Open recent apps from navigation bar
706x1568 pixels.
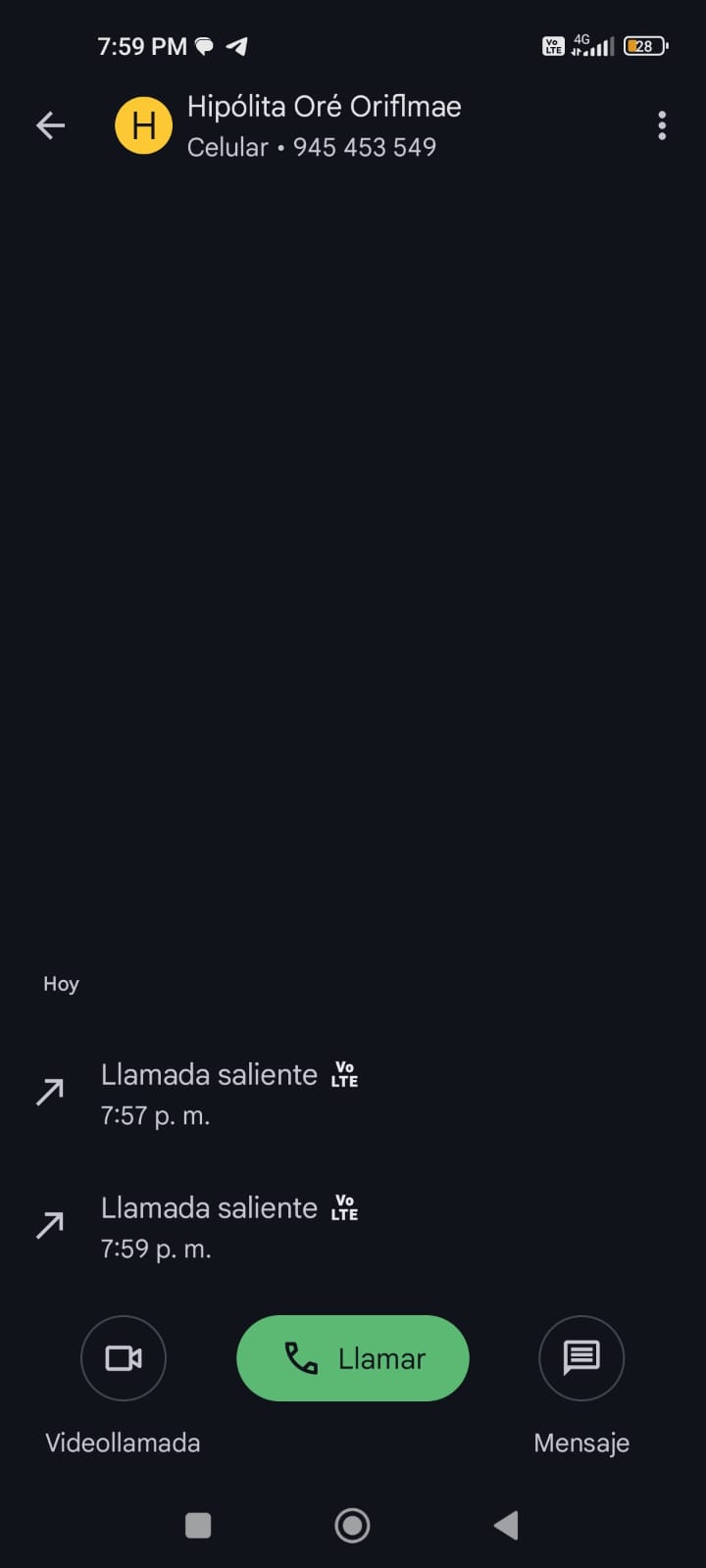198,1525
